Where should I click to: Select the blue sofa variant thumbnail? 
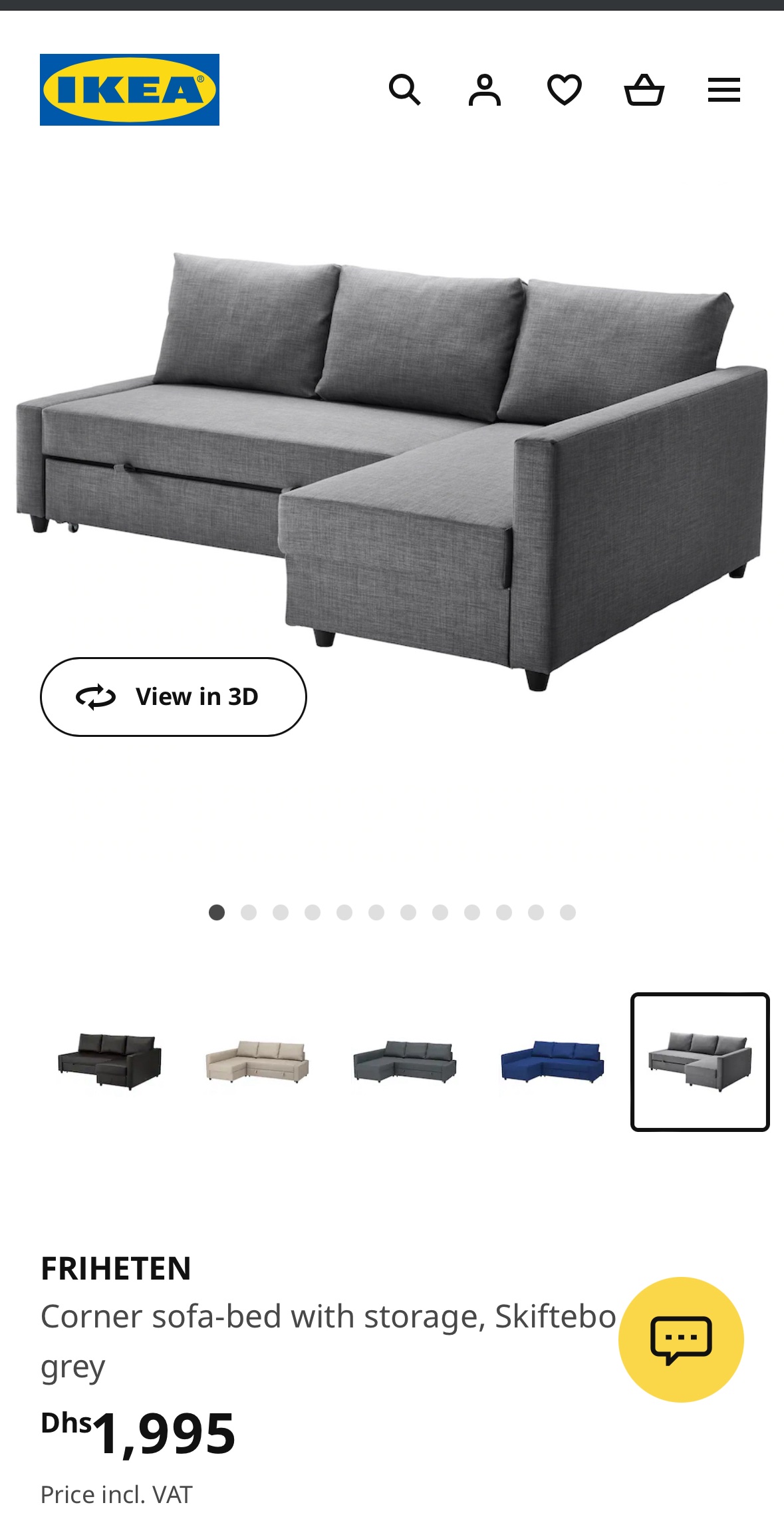click(x=553, y=1061)
